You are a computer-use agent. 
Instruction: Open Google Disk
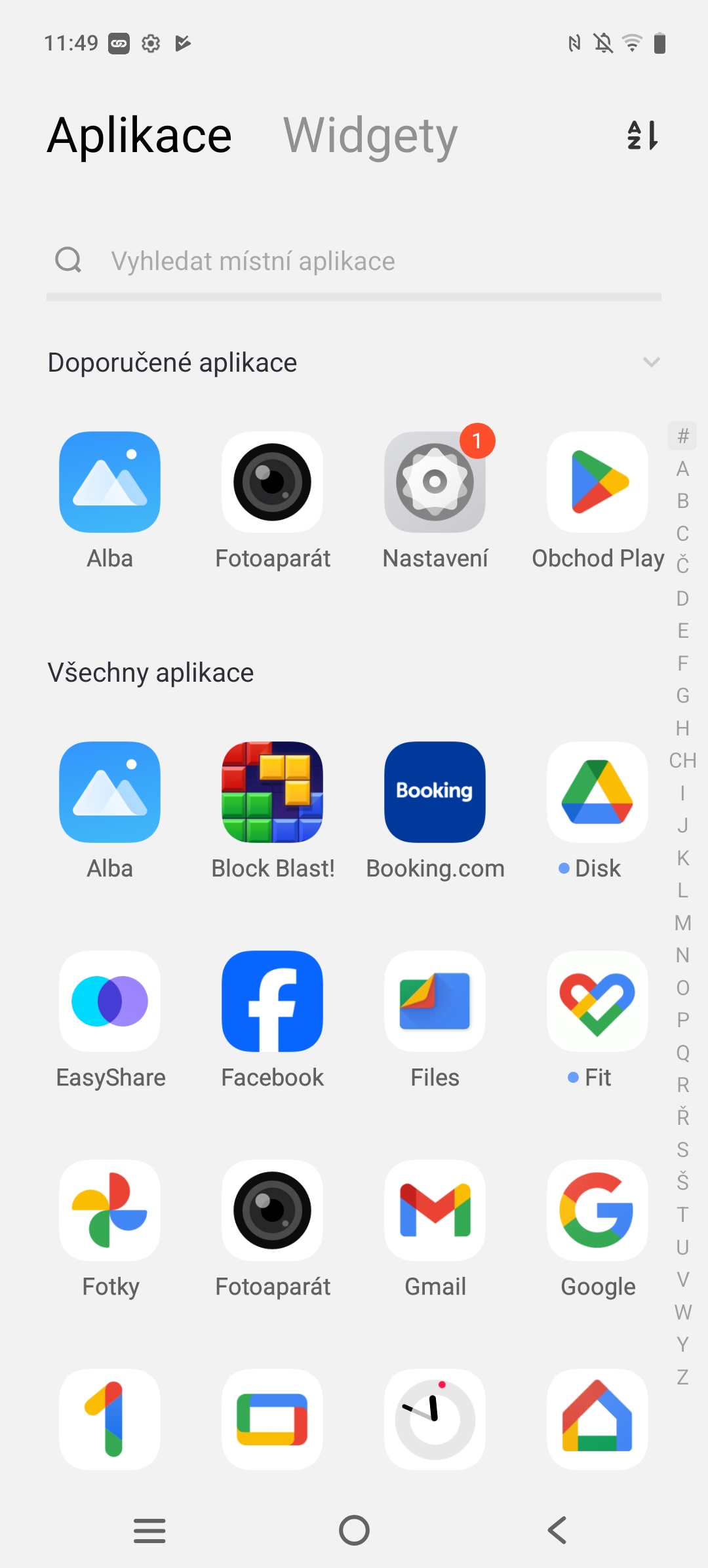[597, 792]
